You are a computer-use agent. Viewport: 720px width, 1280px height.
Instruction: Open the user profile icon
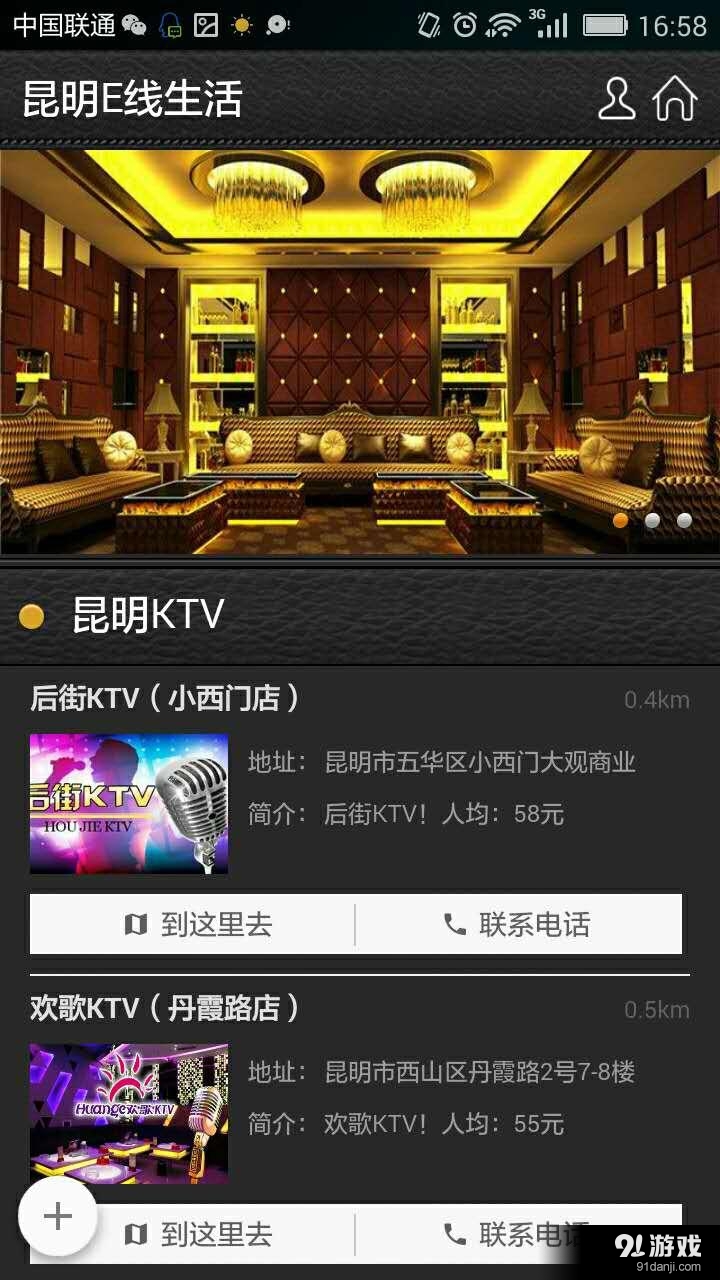tap(617, 98)
